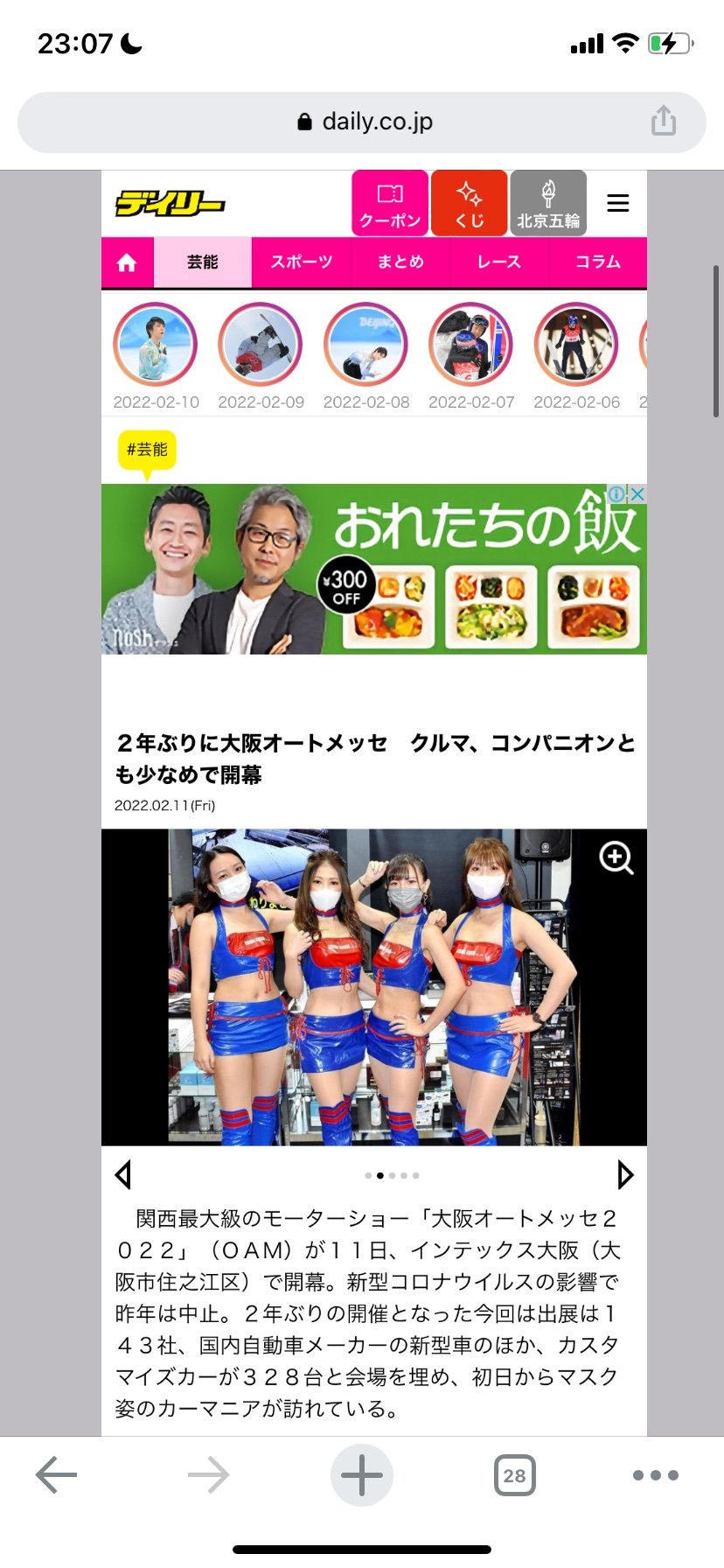Open the browser tab switcher
724x1568 pixels.
coord(514,1475)
